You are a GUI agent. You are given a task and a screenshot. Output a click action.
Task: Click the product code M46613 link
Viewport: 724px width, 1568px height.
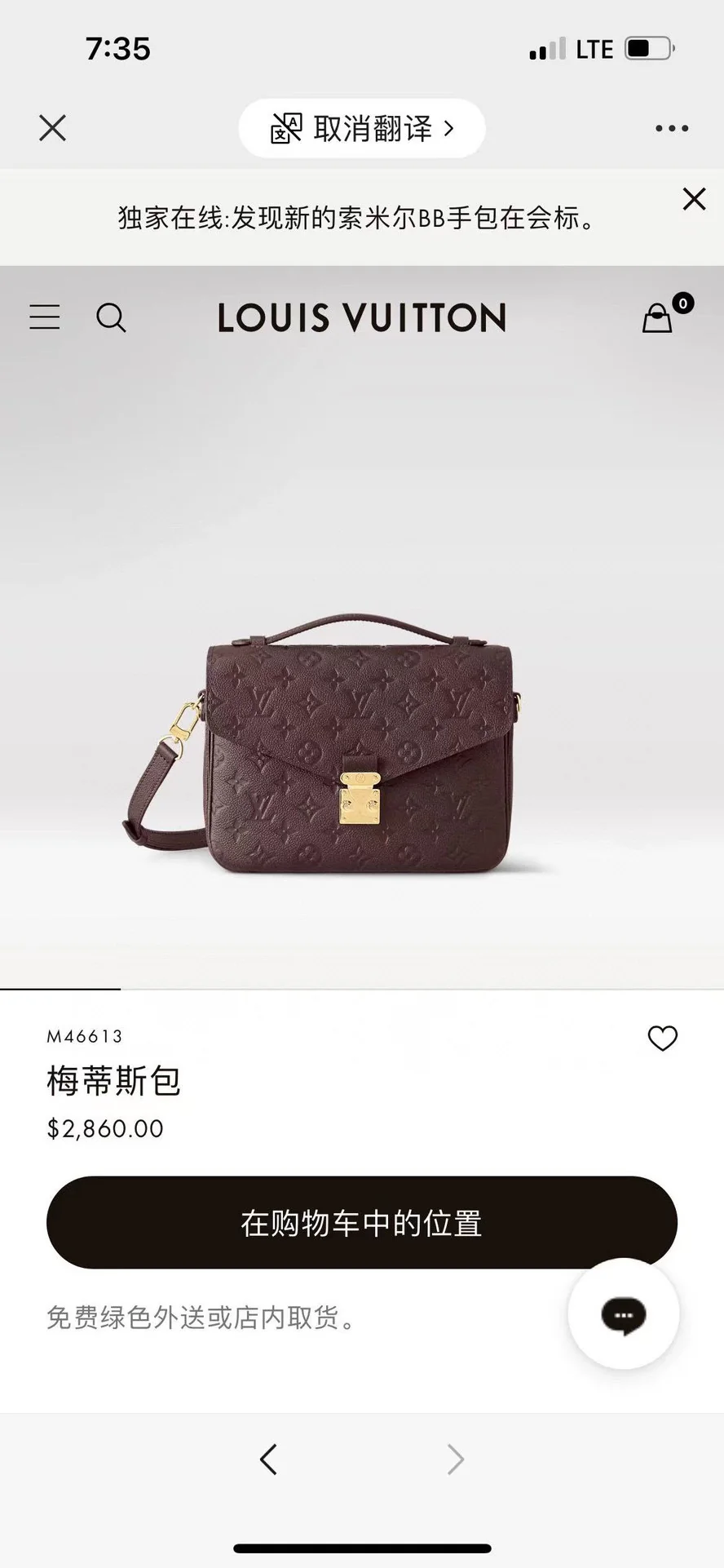pos(84,1036)
